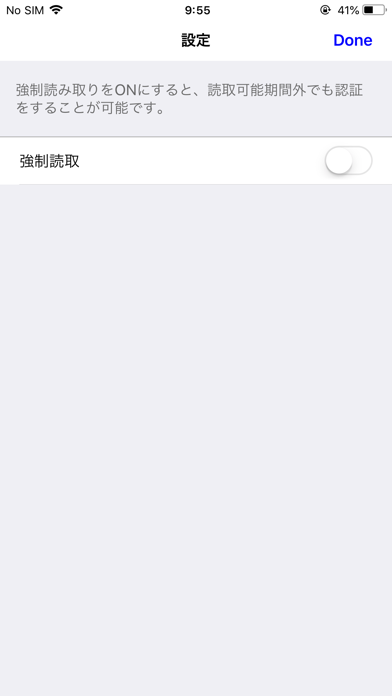Tap Done to close settings
Screen dimensions: 392x696
[352, 40]
